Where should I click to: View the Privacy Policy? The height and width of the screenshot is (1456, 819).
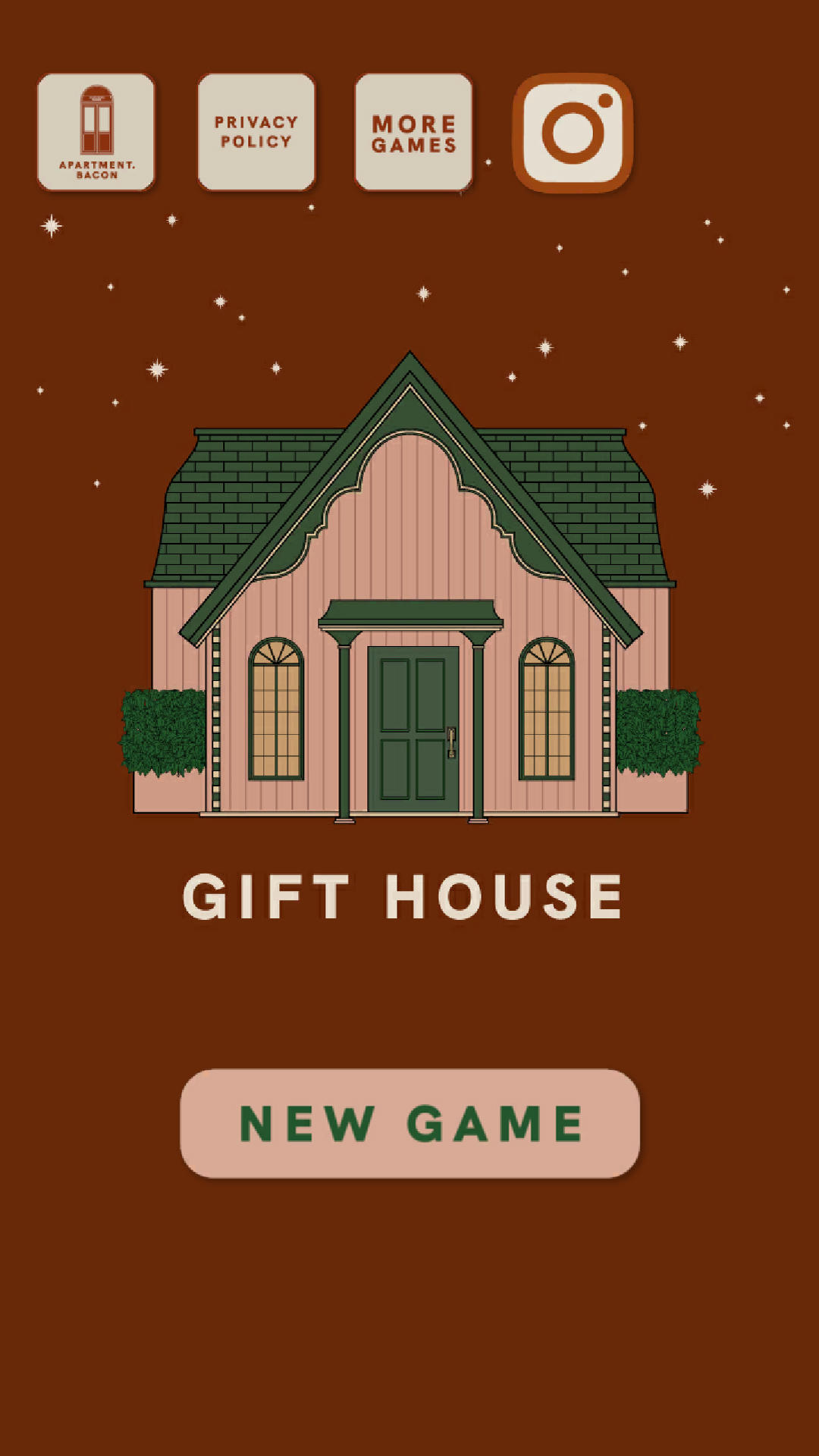click(x=256, y=132)
